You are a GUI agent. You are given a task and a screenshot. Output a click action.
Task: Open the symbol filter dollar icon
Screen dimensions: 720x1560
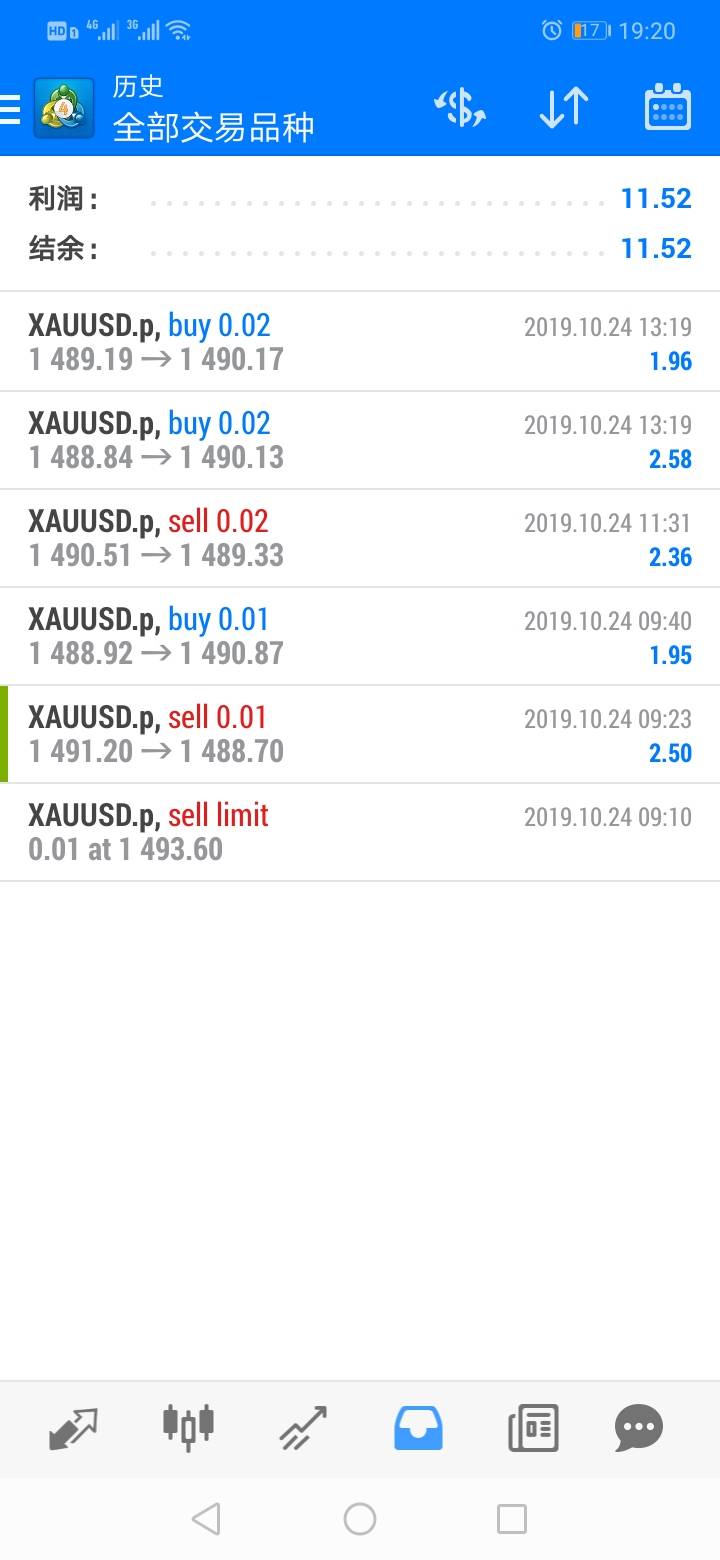tap(460, 108)
